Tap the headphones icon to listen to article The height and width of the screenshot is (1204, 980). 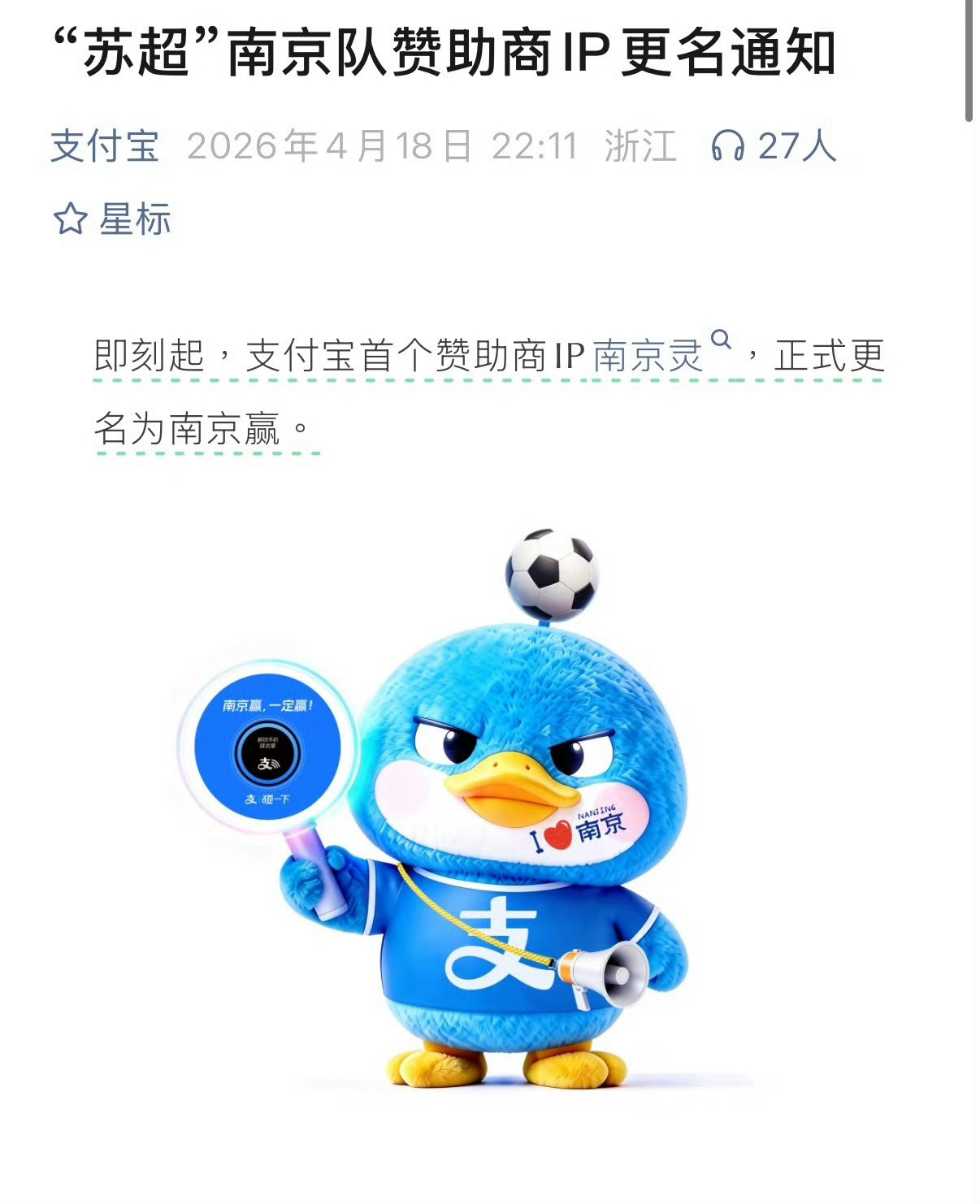pyautogui.click(x=726, y=144)
